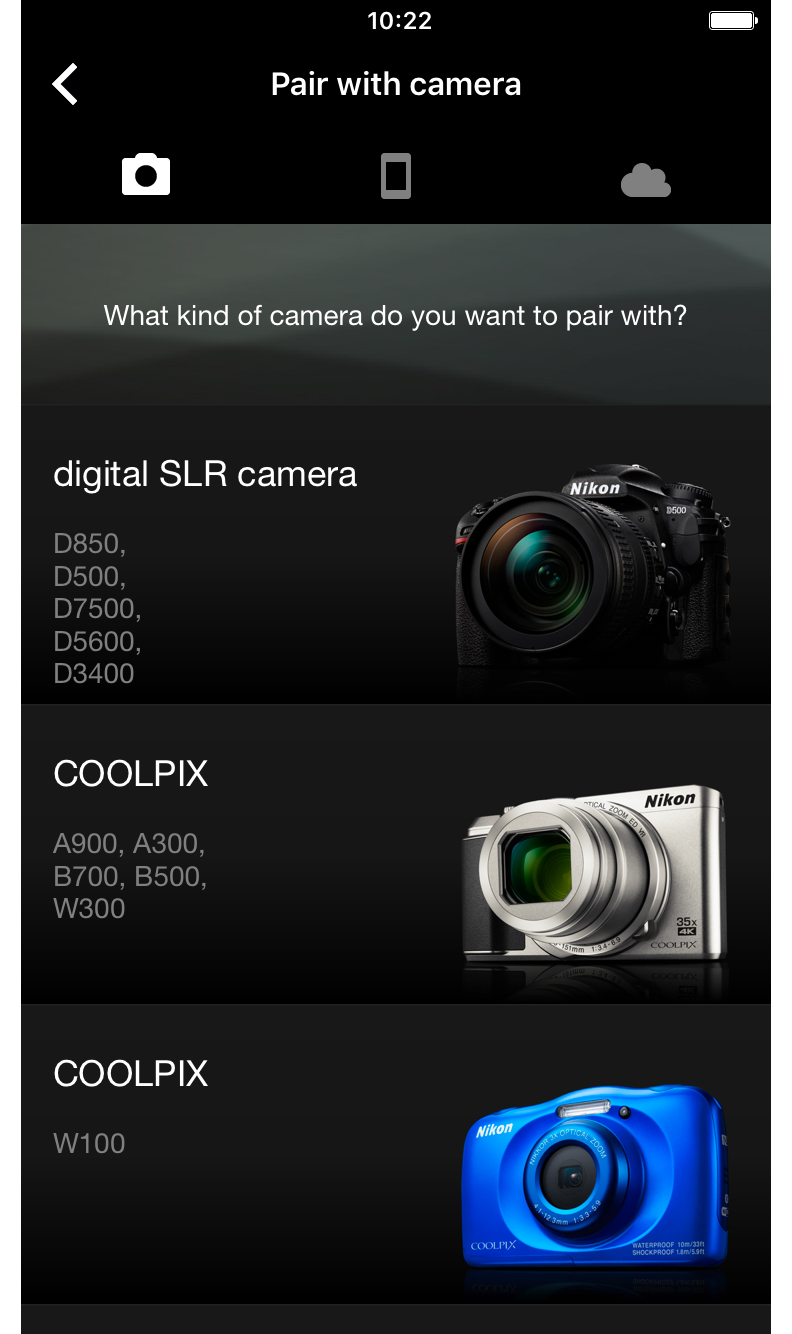Switch to the cloud tab
Viewport: 792px width, 1334px height.
click(645, 181)
